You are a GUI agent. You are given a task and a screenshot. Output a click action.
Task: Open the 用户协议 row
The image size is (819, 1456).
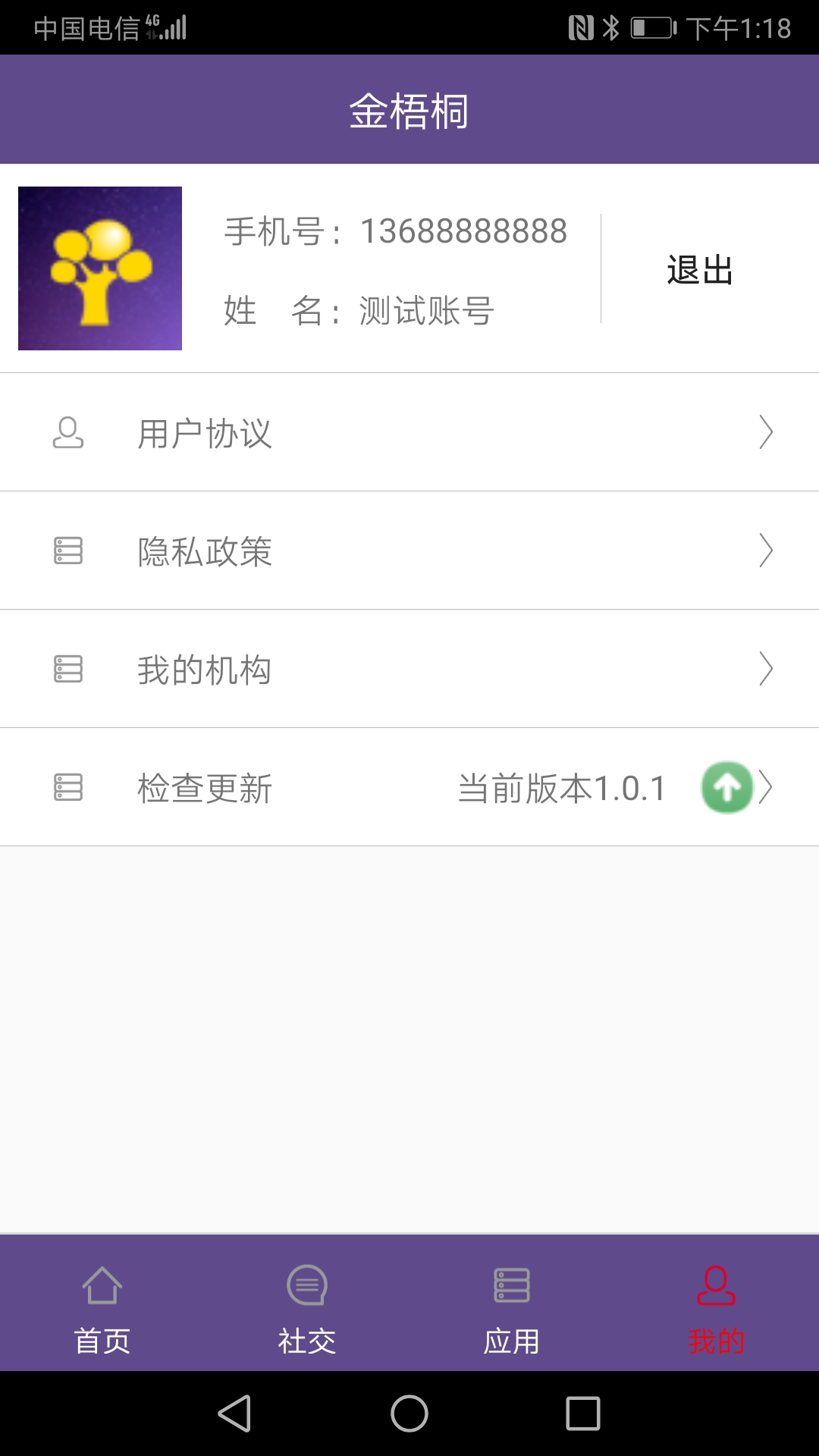(x=409, y=432)
